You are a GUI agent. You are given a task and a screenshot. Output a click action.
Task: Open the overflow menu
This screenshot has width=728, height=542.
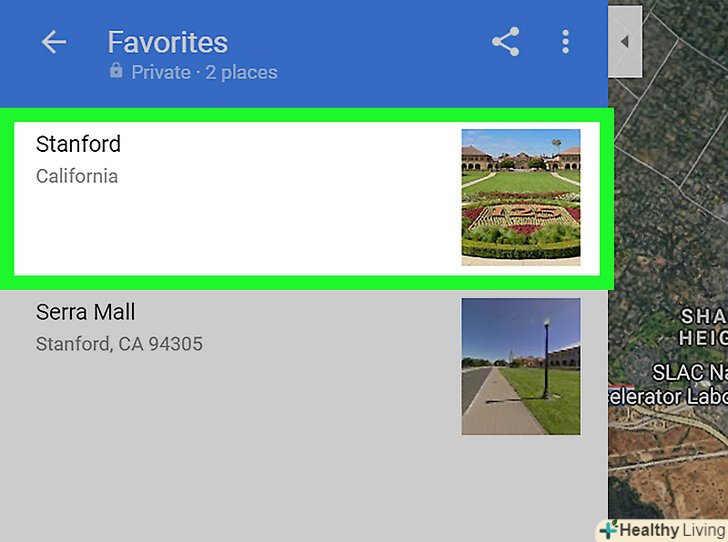565,42
